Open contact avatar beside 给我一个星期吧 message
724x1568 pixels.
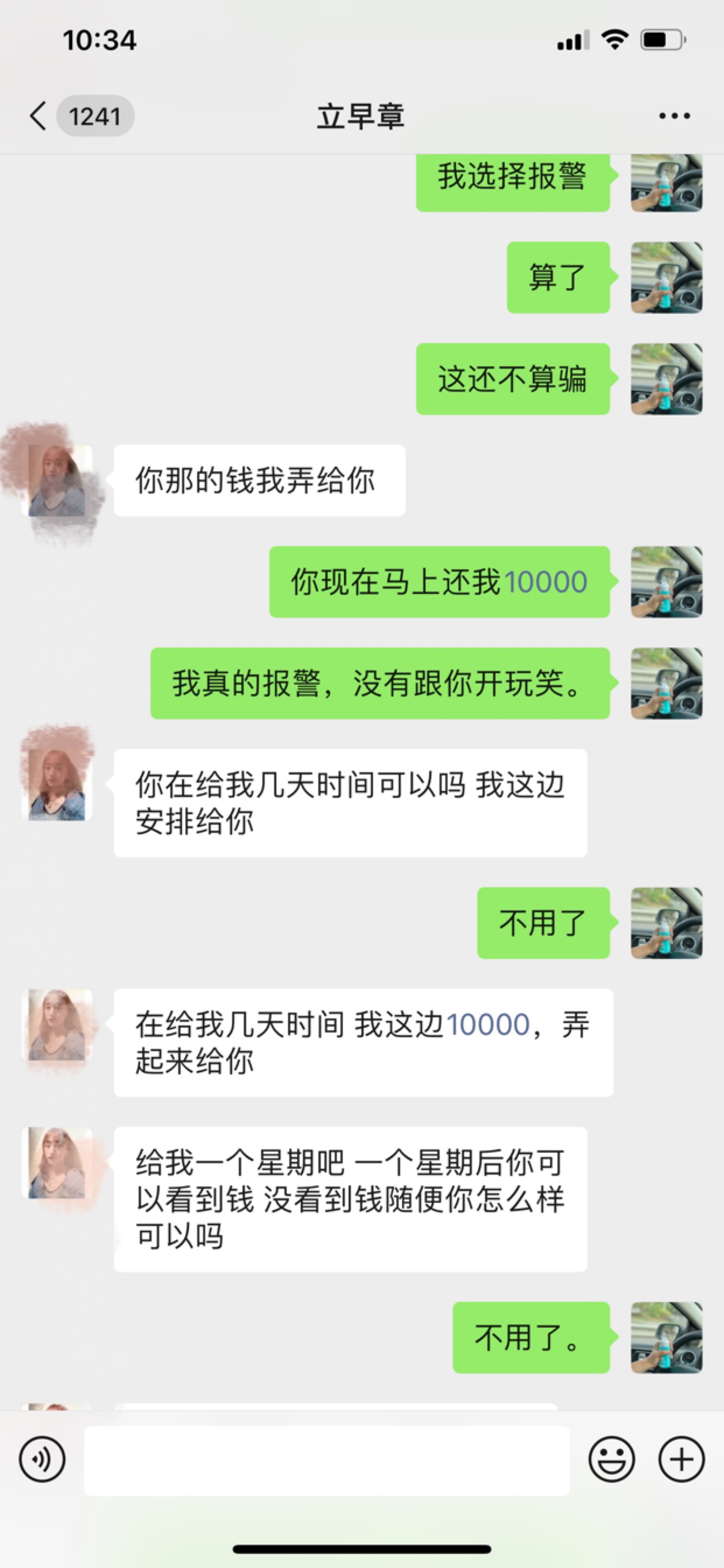point(57,1163)
